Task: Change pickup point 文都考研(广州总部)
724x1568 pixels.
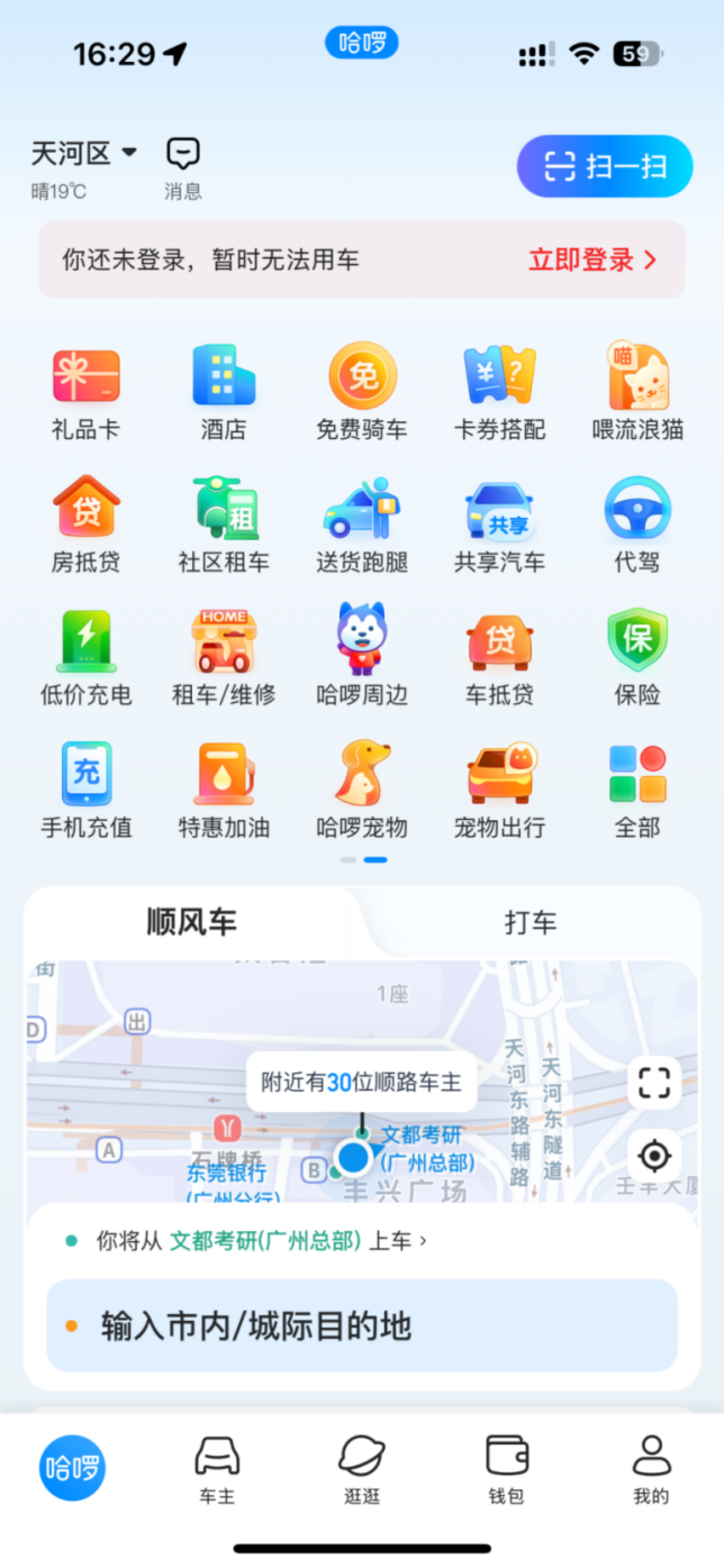Action: pos(265,1240)
